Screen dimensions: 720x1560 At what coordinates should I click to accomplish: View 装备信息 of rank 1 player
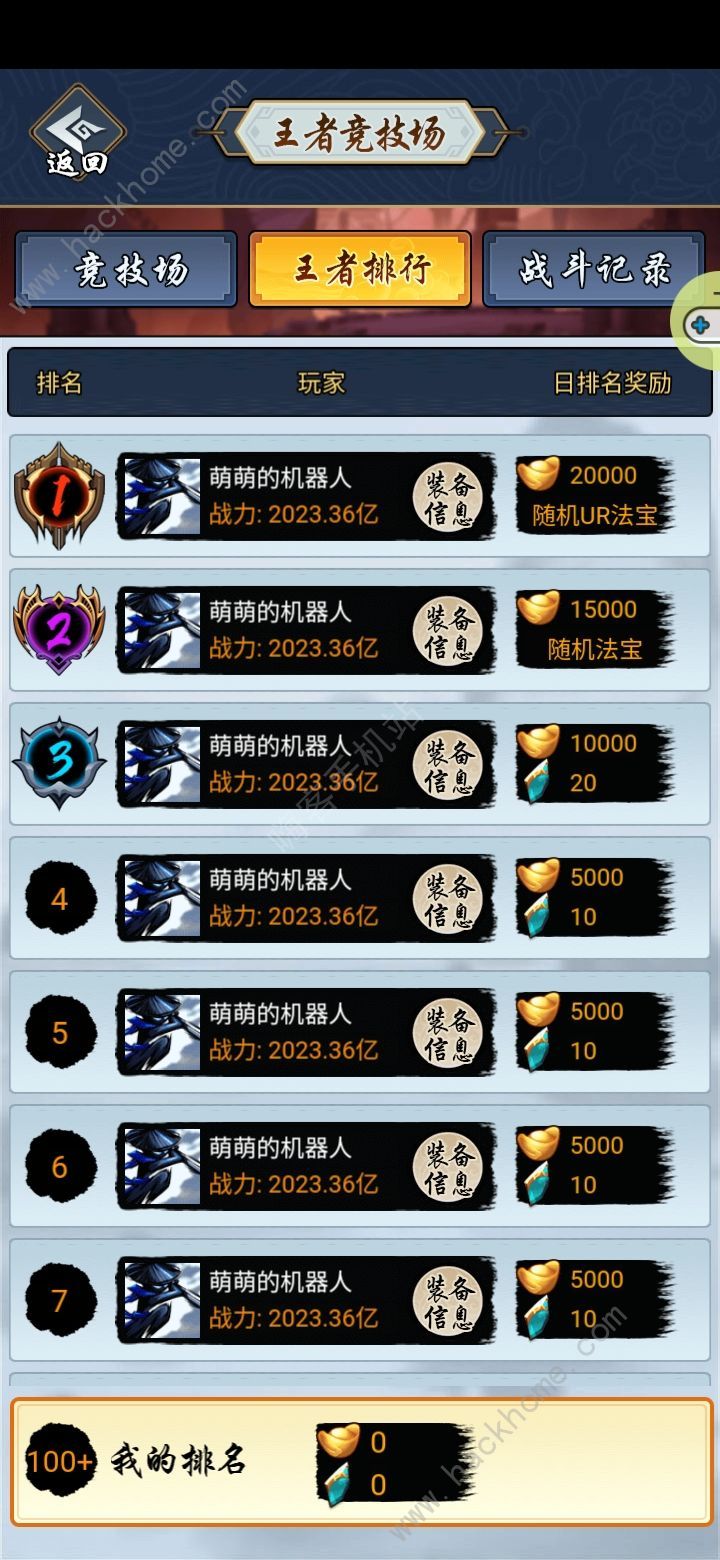pyautogui.click(x=448, y=497)
